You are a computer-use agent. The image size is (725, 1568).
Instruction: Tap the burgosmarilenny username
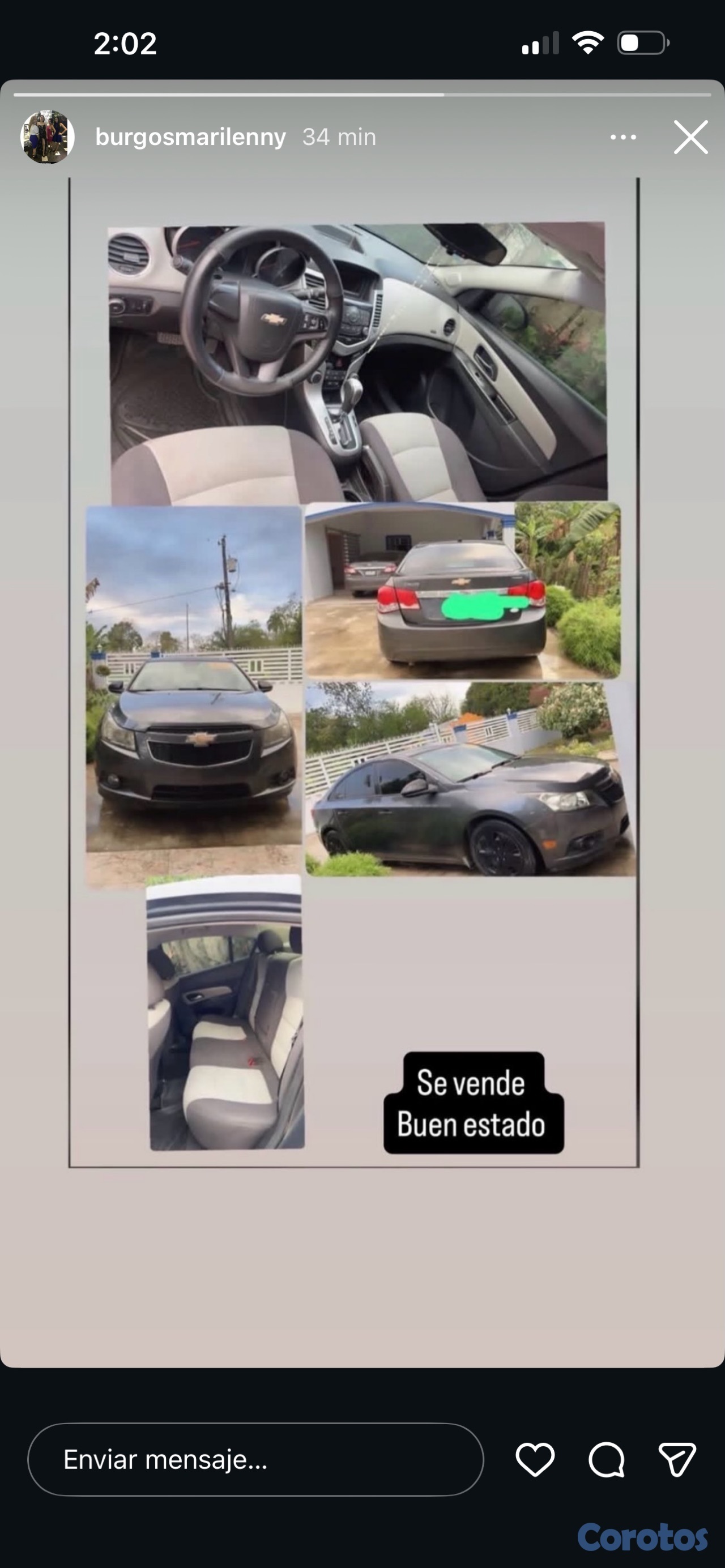coord(190,137)
